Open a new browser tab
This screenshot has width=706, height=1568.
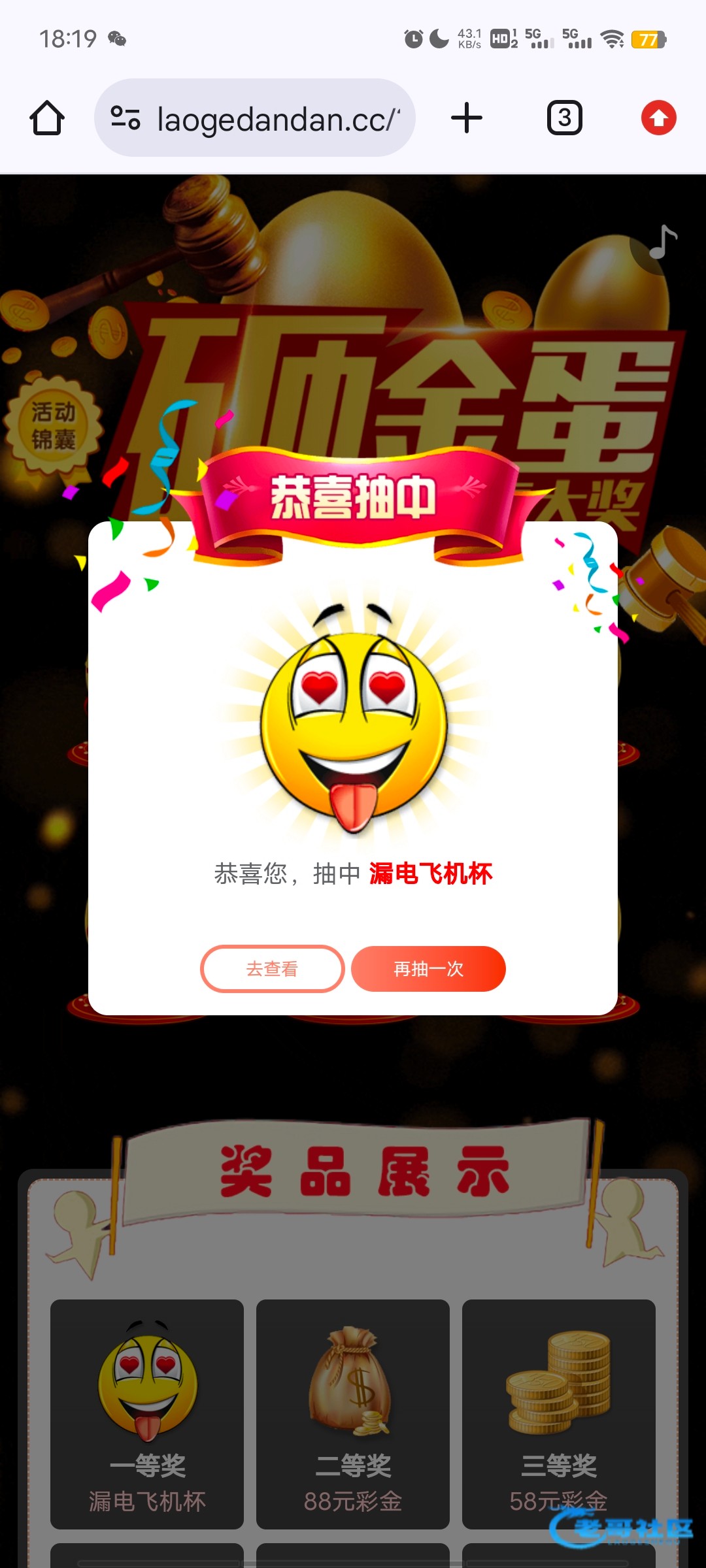click(x=467, y=118)
